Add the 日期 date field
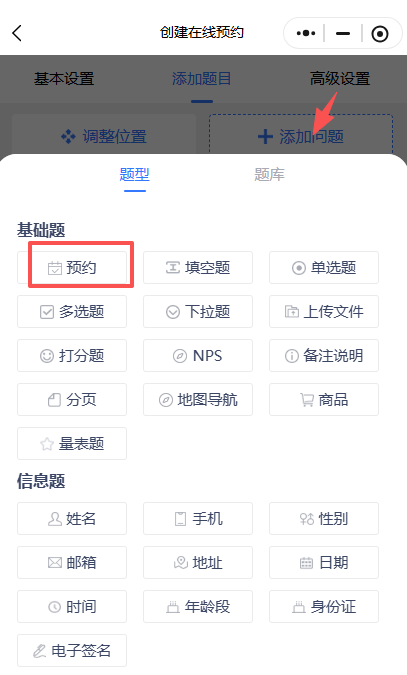407x675 pixels. (x=324, y=563)
